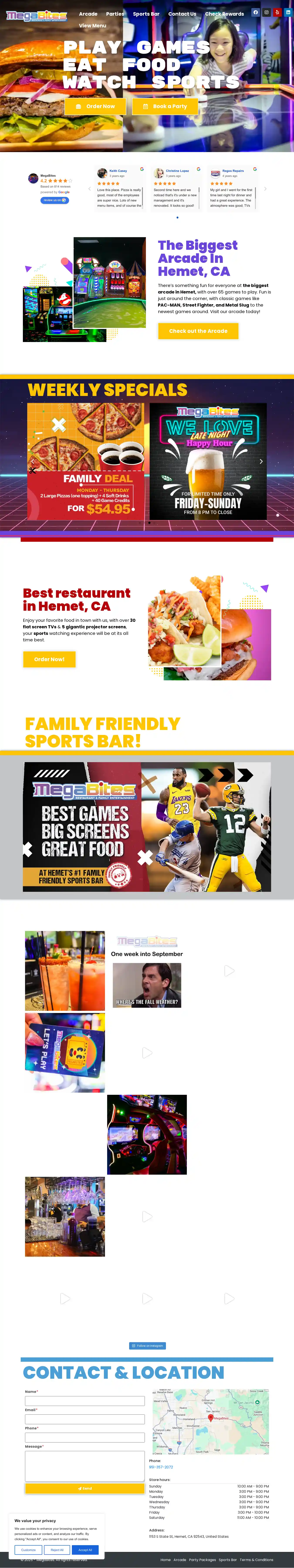Open the Facebook icon in the header
The width and height of the screenshot is (294, 1568).
[256, 12]
